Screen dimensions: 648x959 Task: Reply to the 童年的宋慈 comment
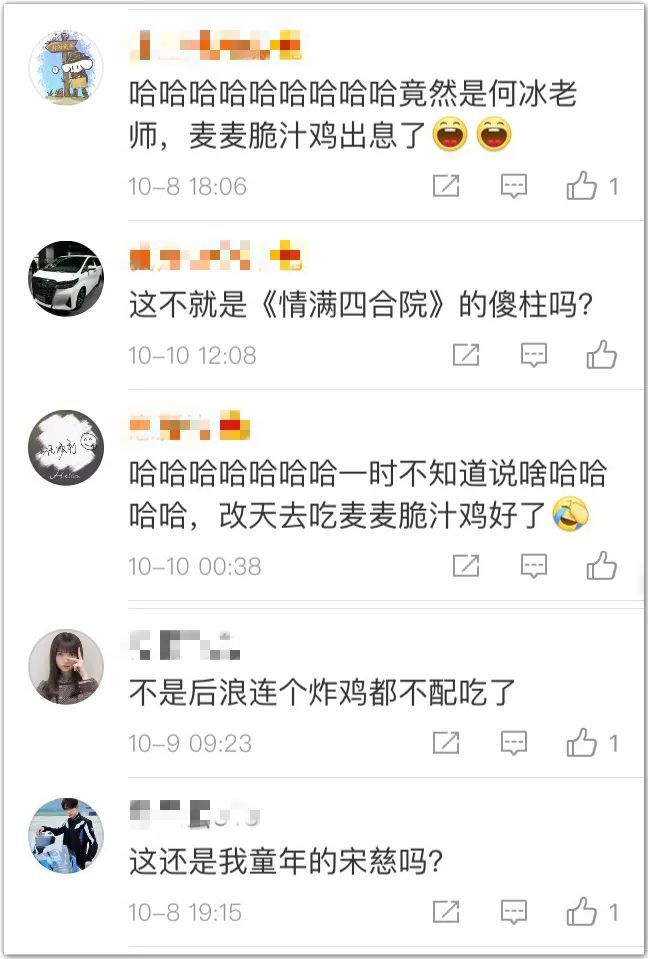pos(514,912)
